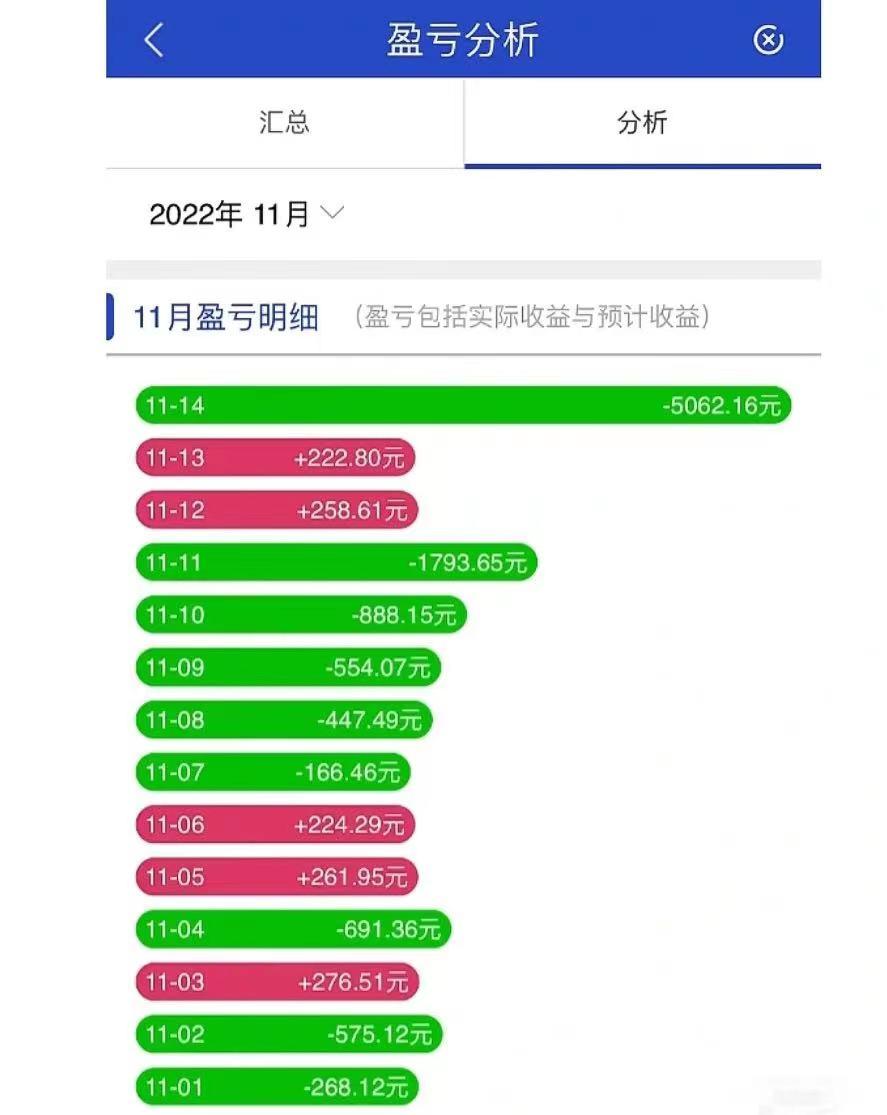The width and height of the screenshot is (887, 1115).
Task: Tap the 11-03 bar showing +276.51元
Action: 277,982
